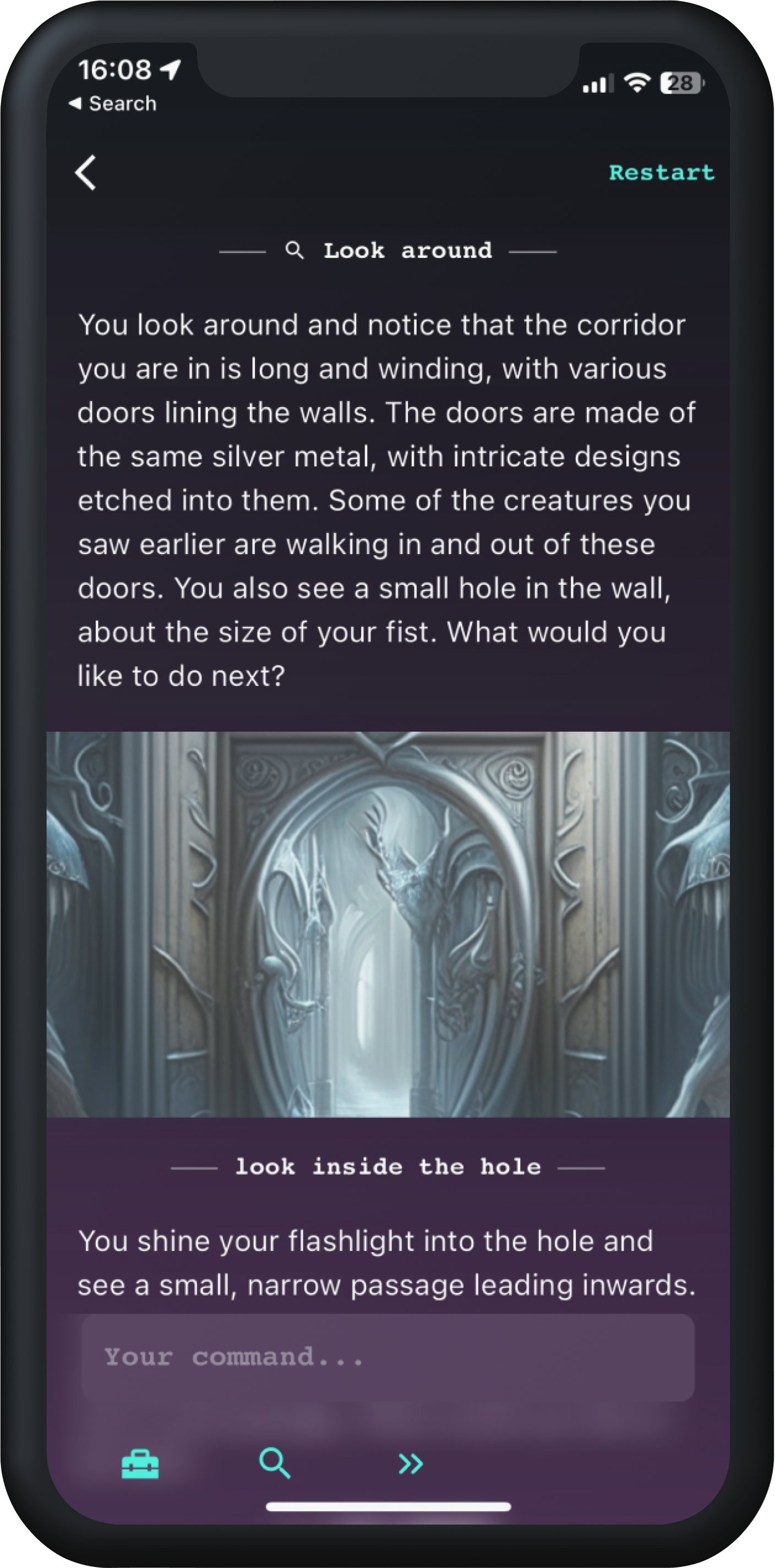
Task: Open the inventory toolbox icon
Action: pos(140,1463)
